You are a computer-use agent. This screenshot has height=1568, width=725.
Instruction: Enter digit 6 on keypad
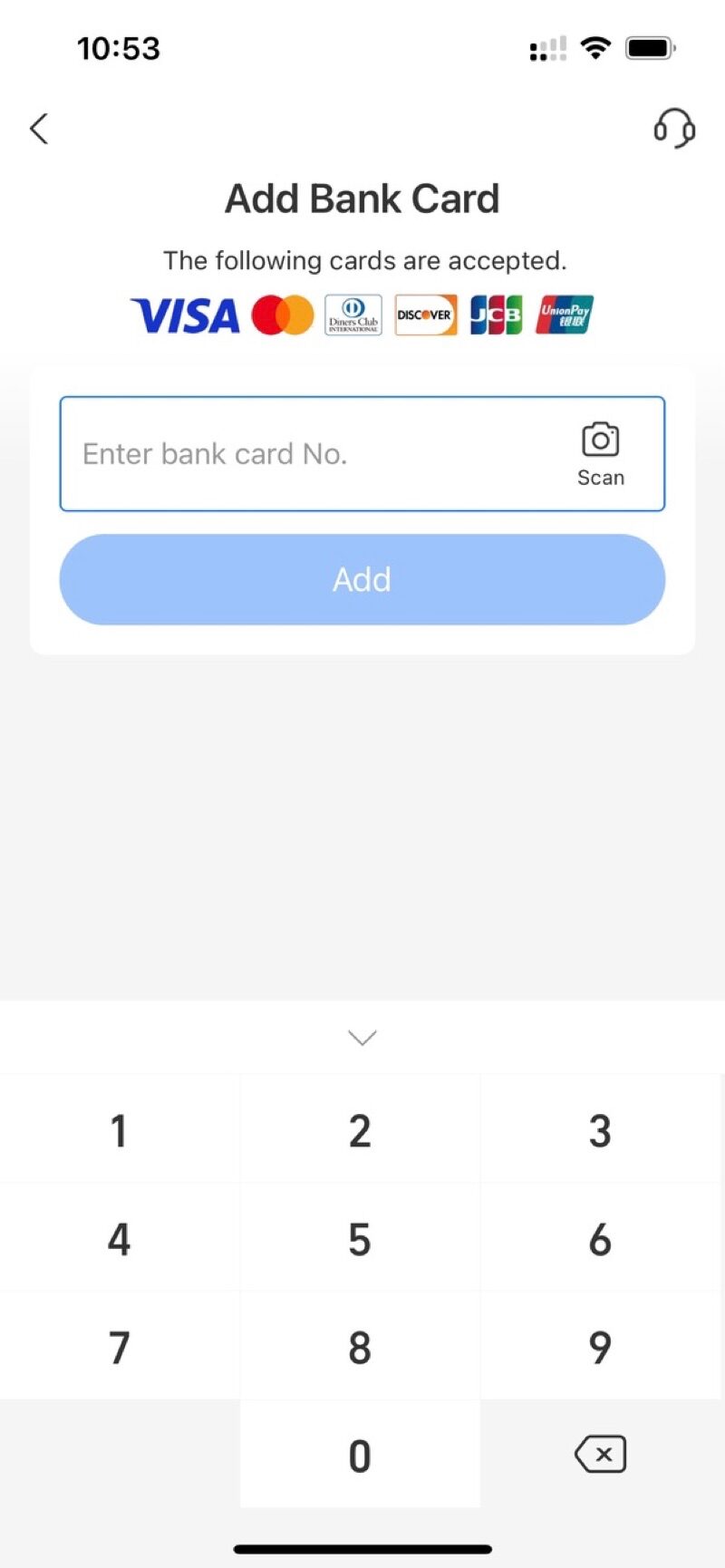tap(600, 1239)
